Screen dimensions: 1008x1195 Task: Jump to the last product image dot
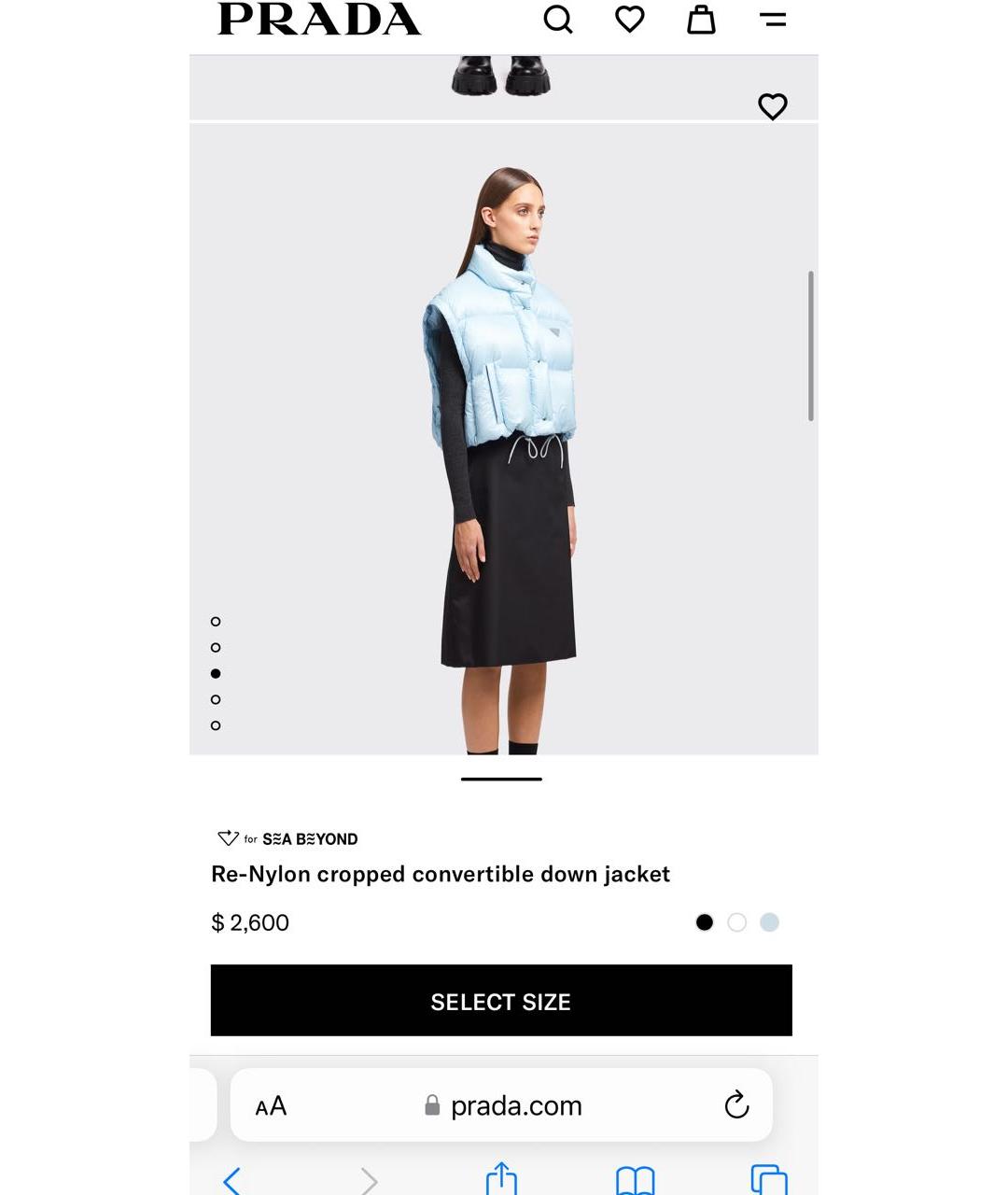coord(216,725)
